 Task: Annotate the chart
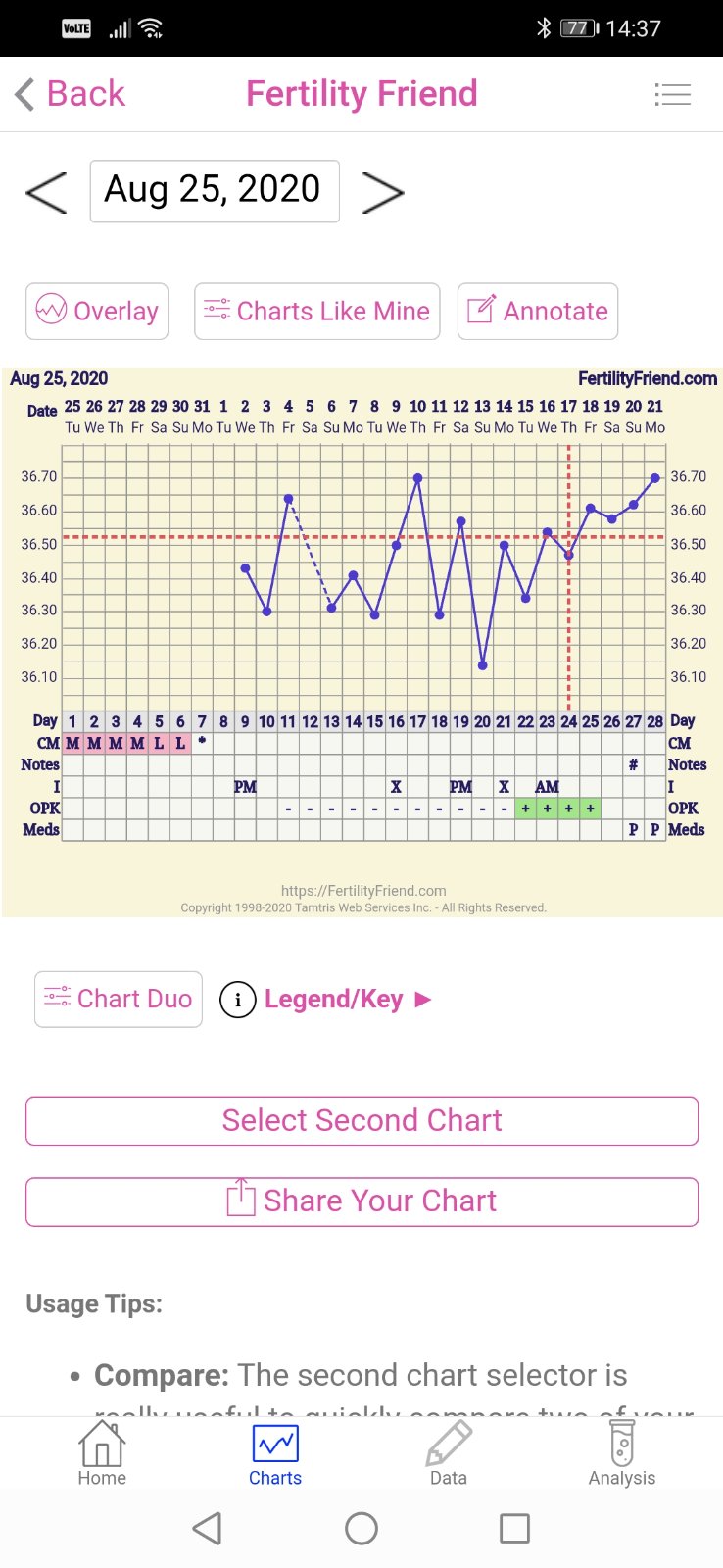point(537,312)
